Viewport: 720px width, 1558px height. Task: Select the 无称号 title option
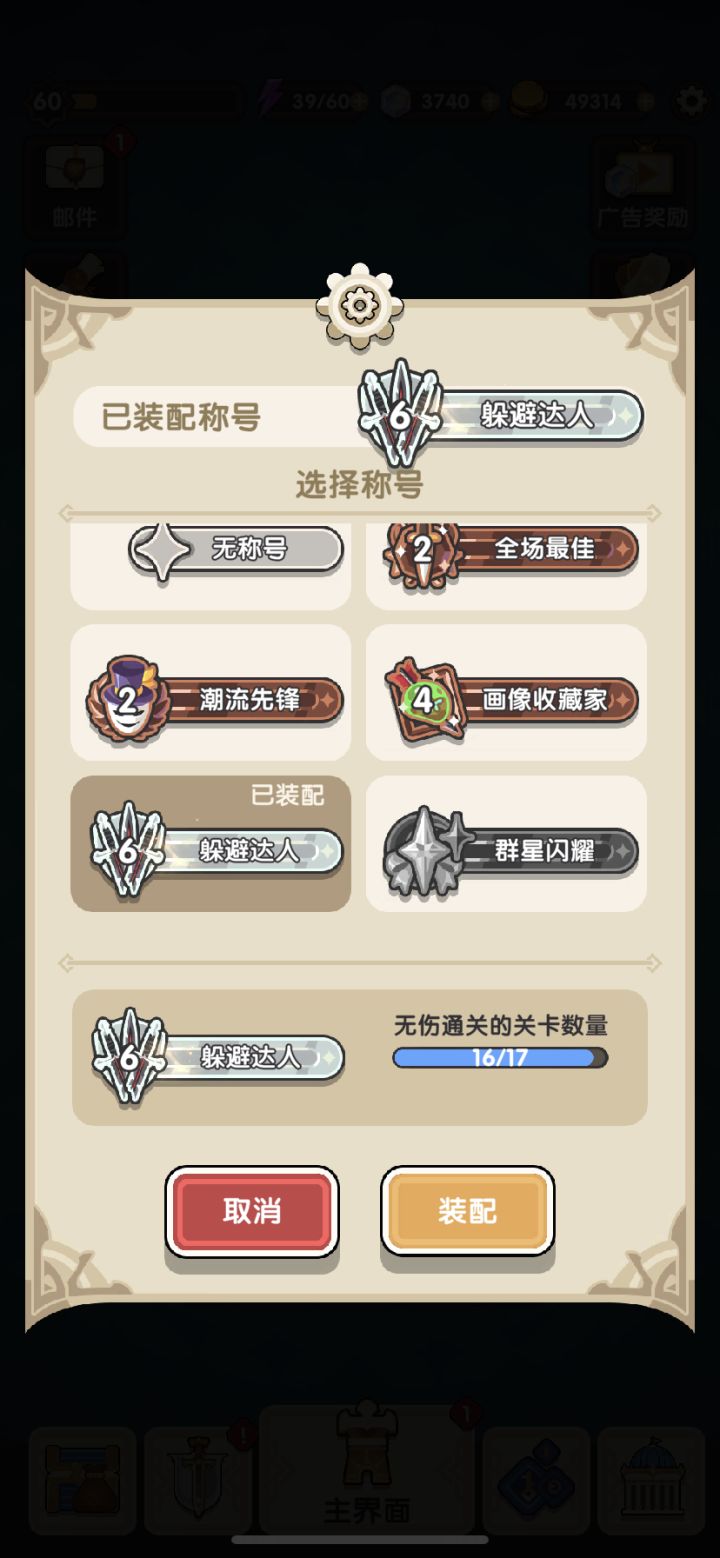click(x=210, y=551)
